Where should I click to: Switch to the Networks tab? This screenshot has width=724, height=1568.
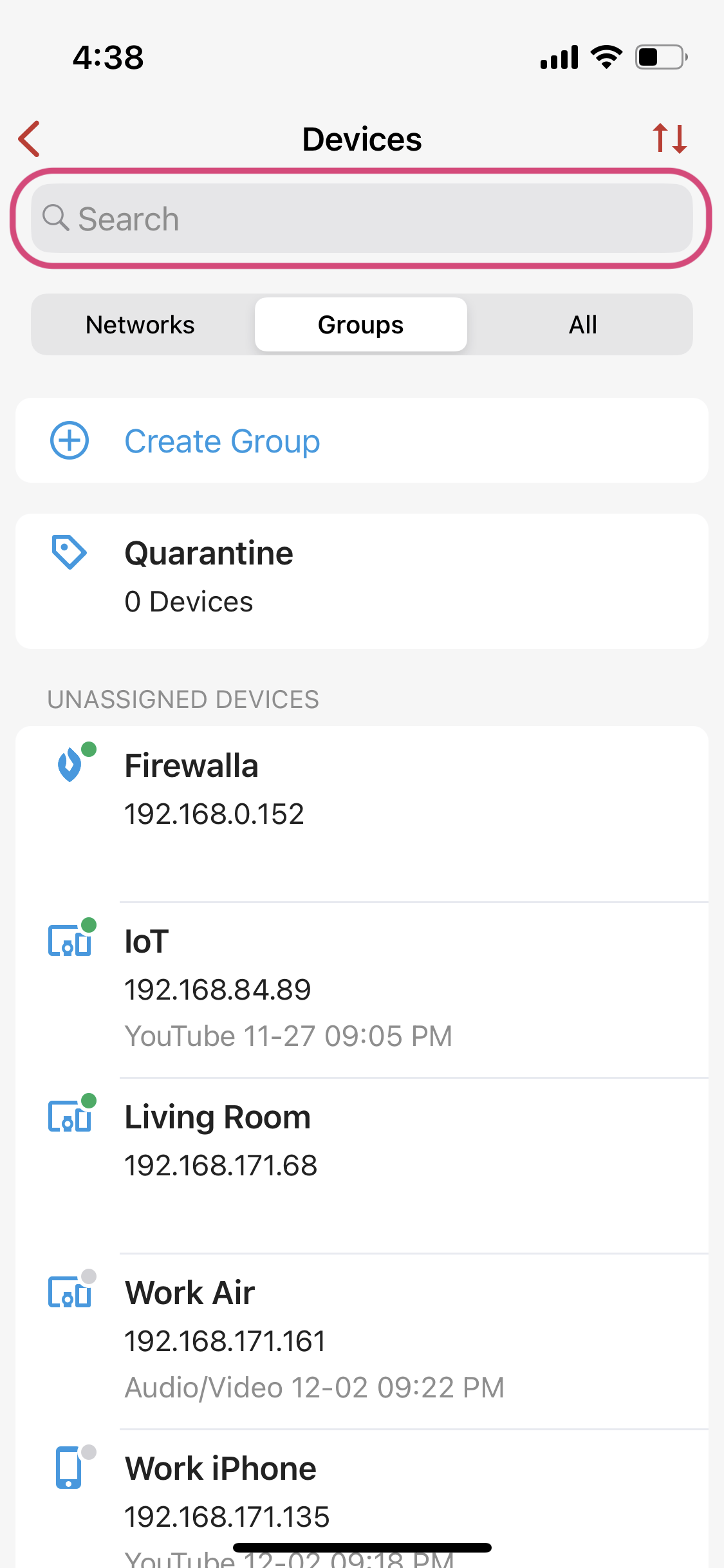tap(140, 325)
